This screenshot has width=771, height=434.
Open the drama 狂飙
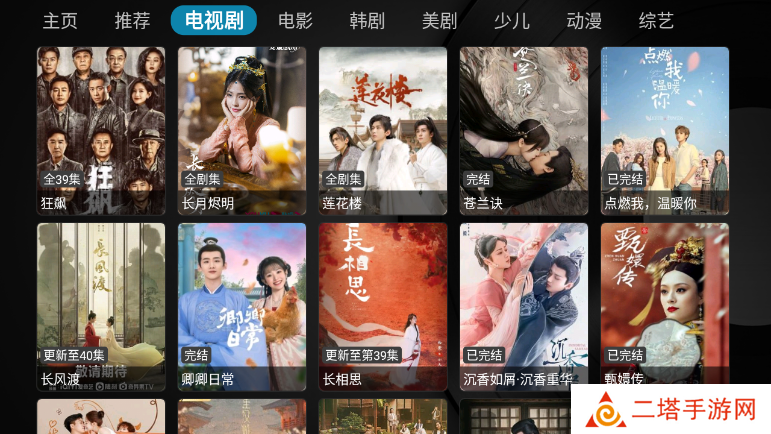pyautogui.click(x=101, y=130)
